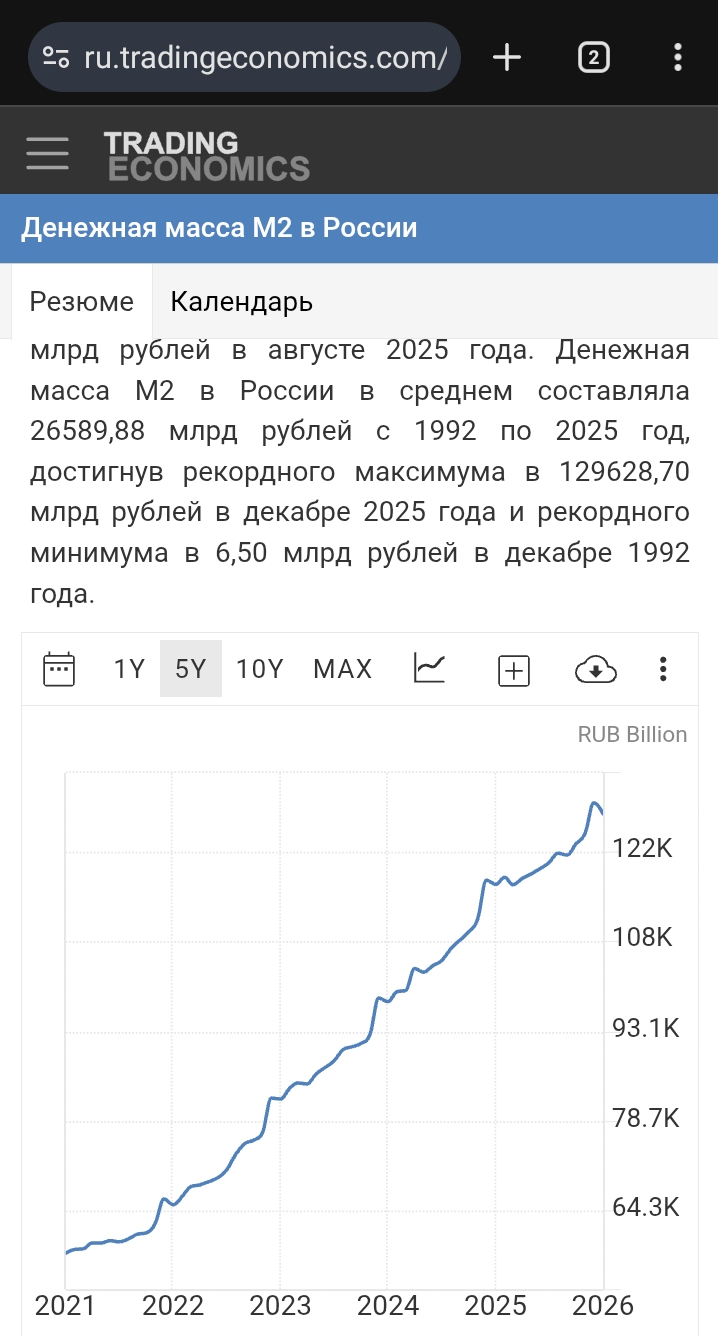Image resolution: width=718 pixels, height=1336 pixels.
Task: Show MAX history on the chart
Action: [342, 669]
